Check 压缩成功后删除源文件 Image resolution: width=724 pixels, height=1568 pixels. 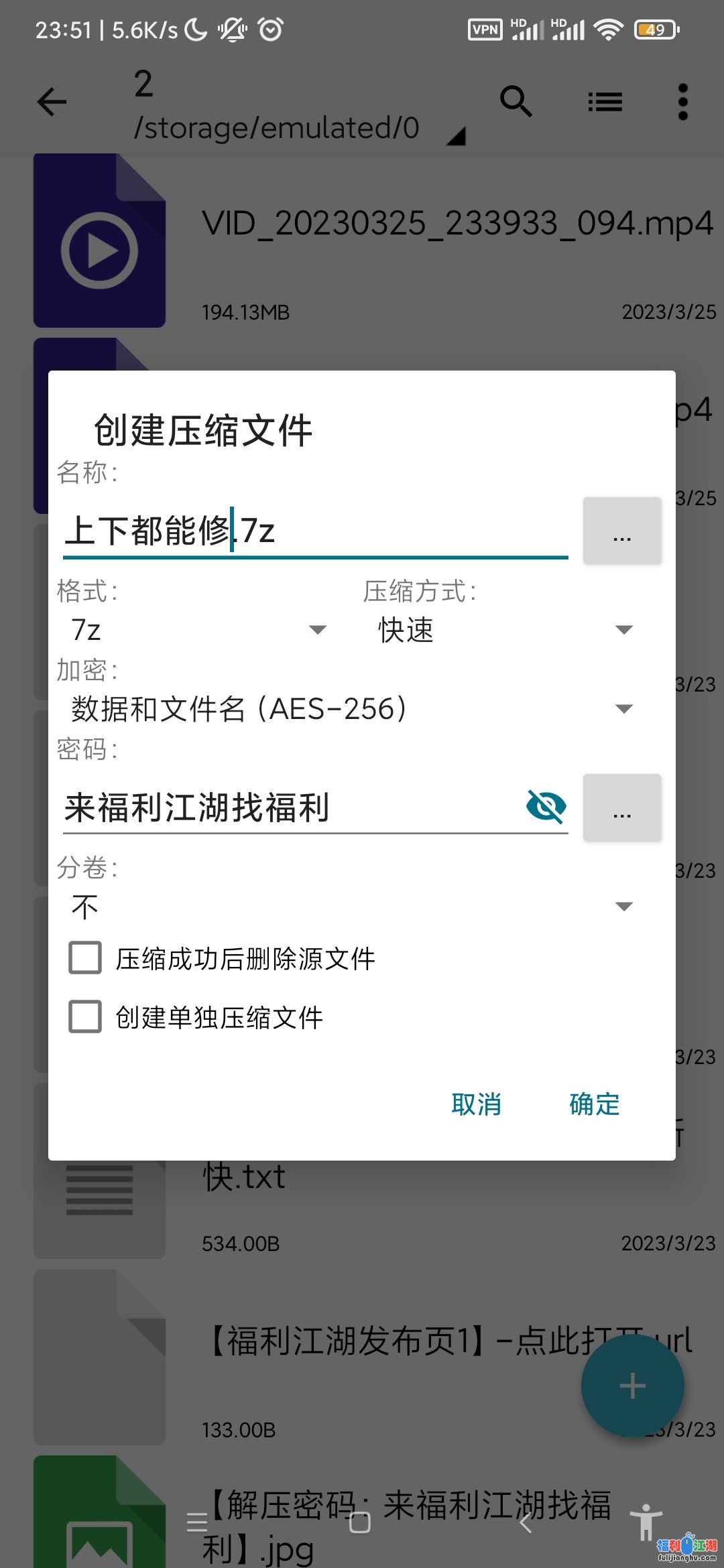point(223,958)
